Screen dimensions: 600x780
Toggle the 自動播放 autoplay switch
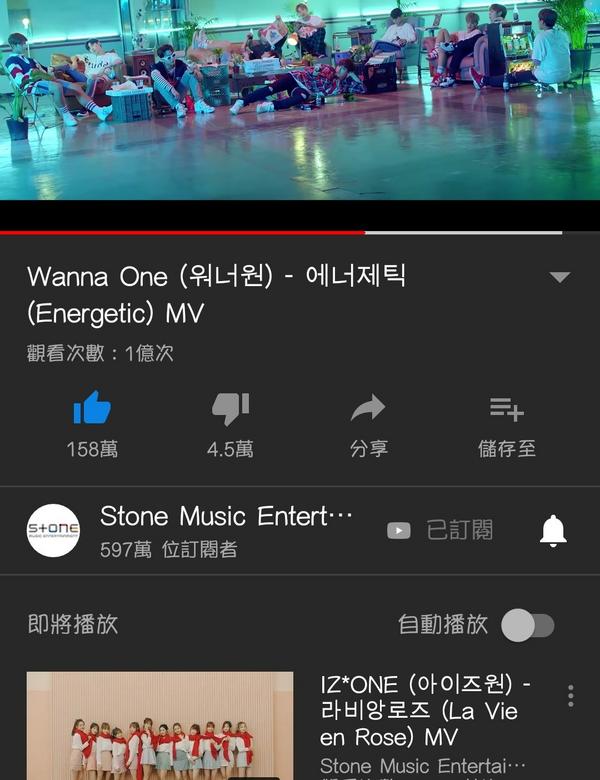(x=527, y=625)
